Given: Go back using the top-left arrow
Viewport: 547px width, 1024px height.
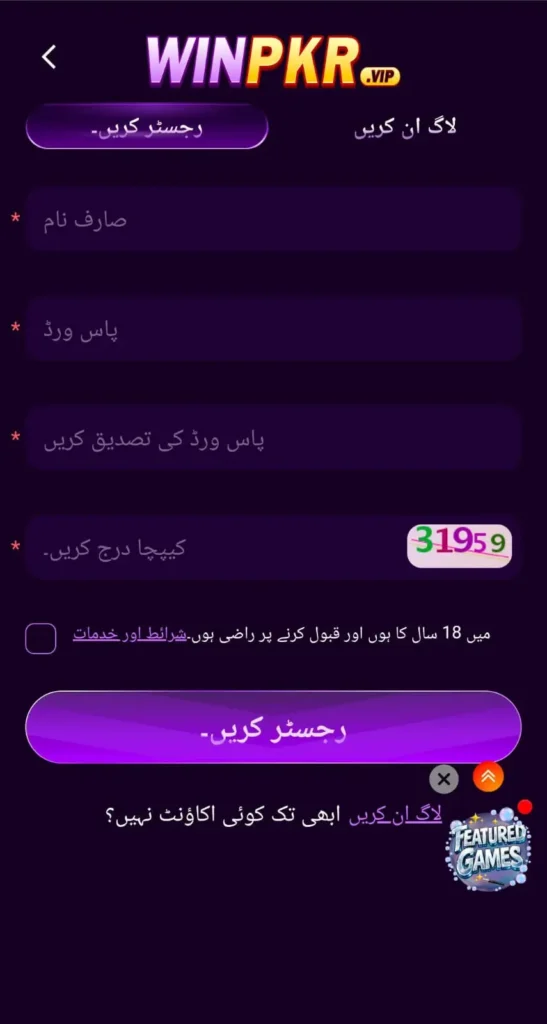Looking at the screenshot, I should 49,57.
